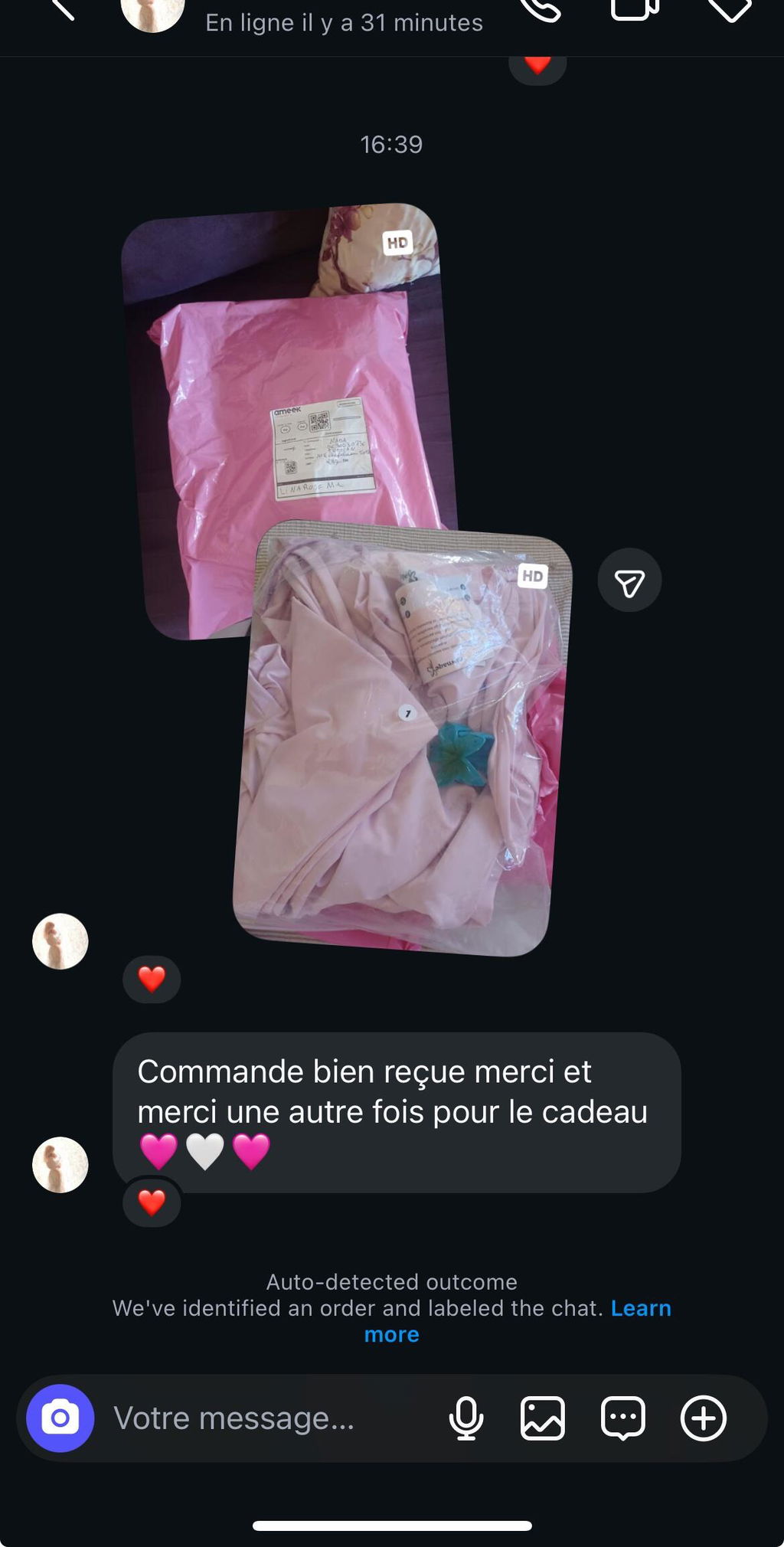Open the camera from the message bar
The height and width of the screenshot is (1547, 784).
(x=60, y=1418)
